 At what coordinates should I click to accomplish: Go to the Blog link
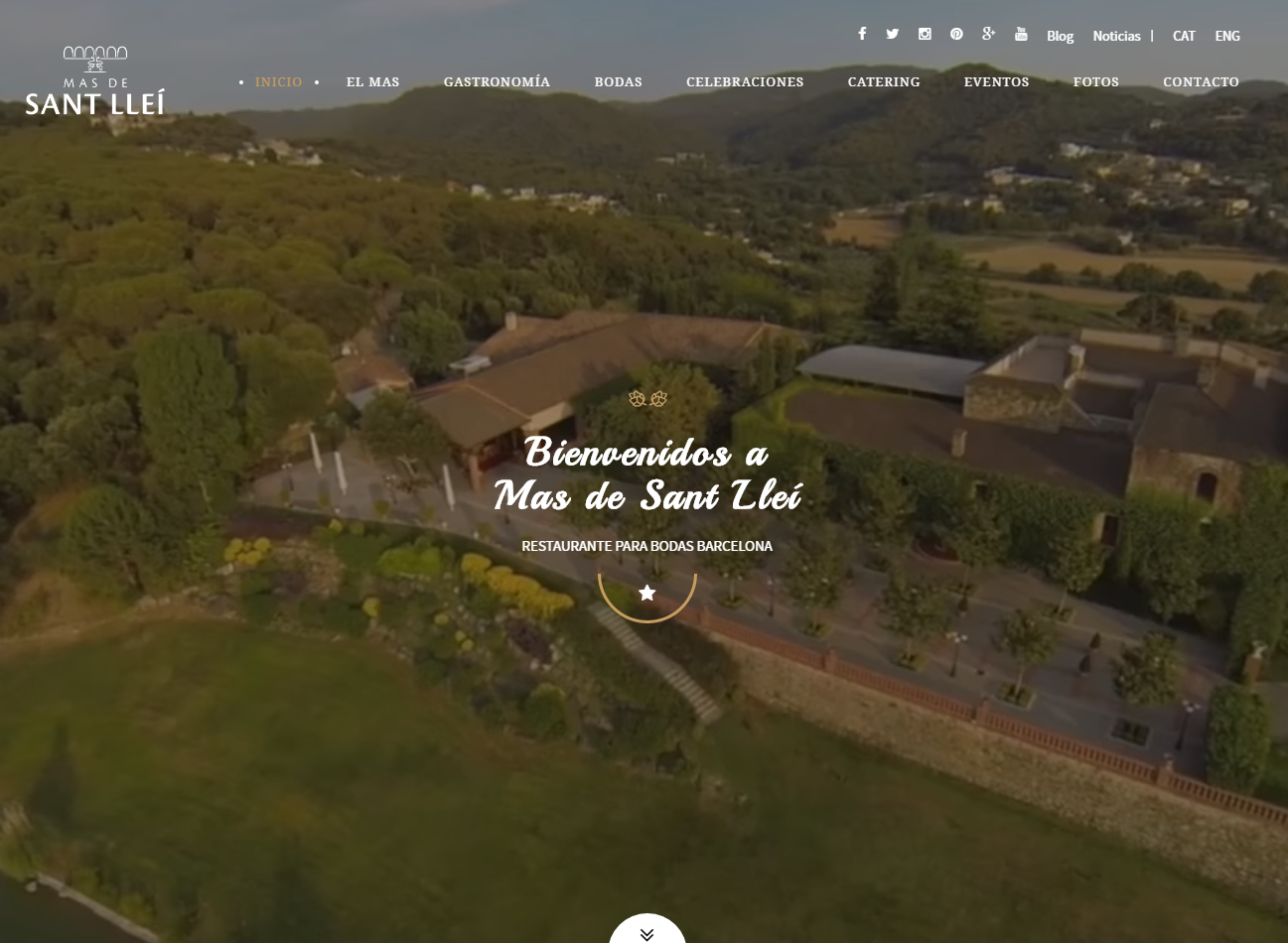pyautogui.click(x=1060, y=36)
